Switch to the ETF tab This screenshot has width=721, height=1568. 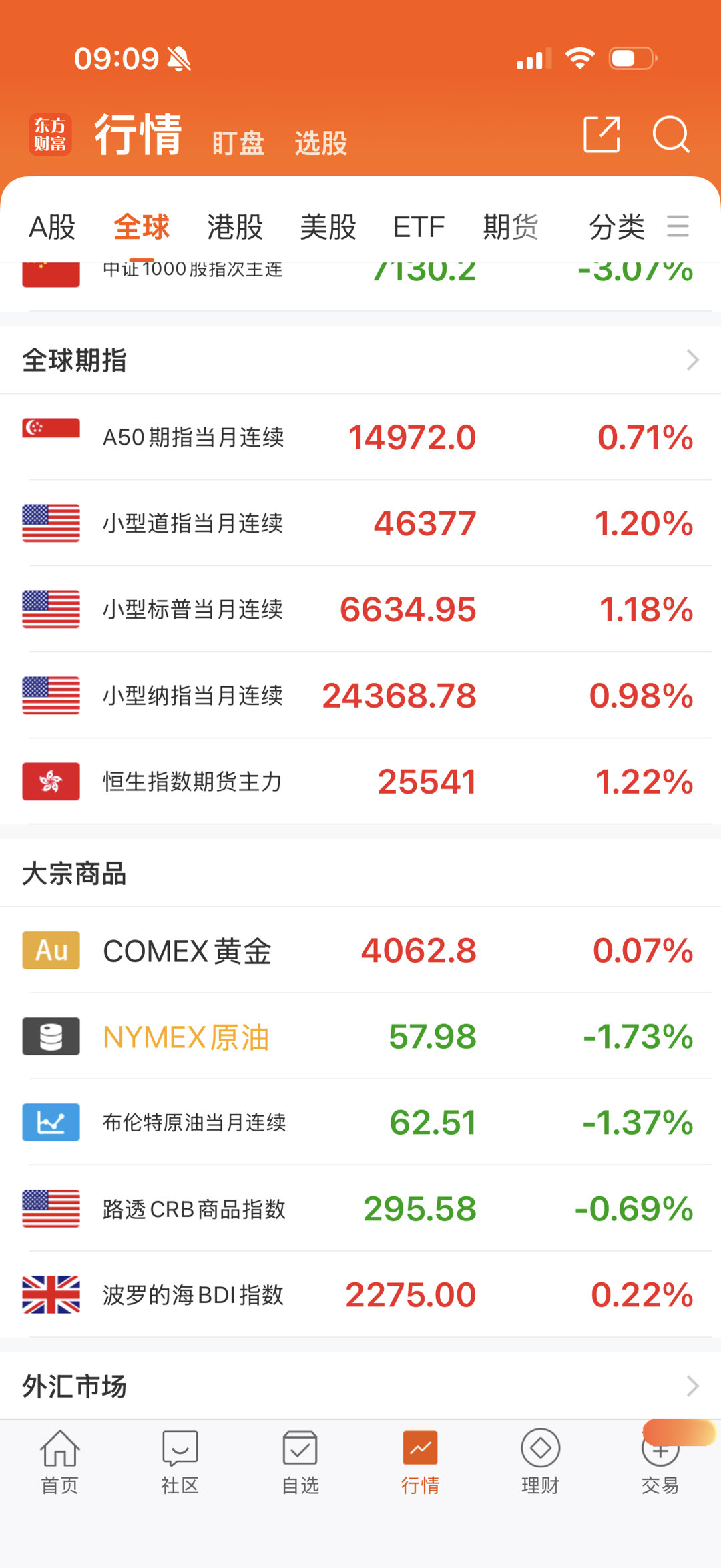click(419, 227)
